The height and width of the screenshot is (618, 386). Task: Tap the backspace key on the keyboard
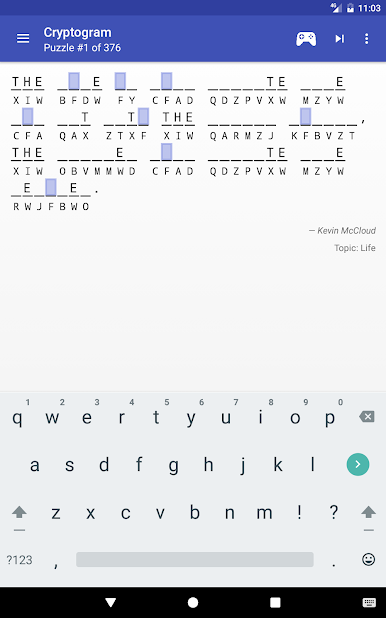point(367,417)
